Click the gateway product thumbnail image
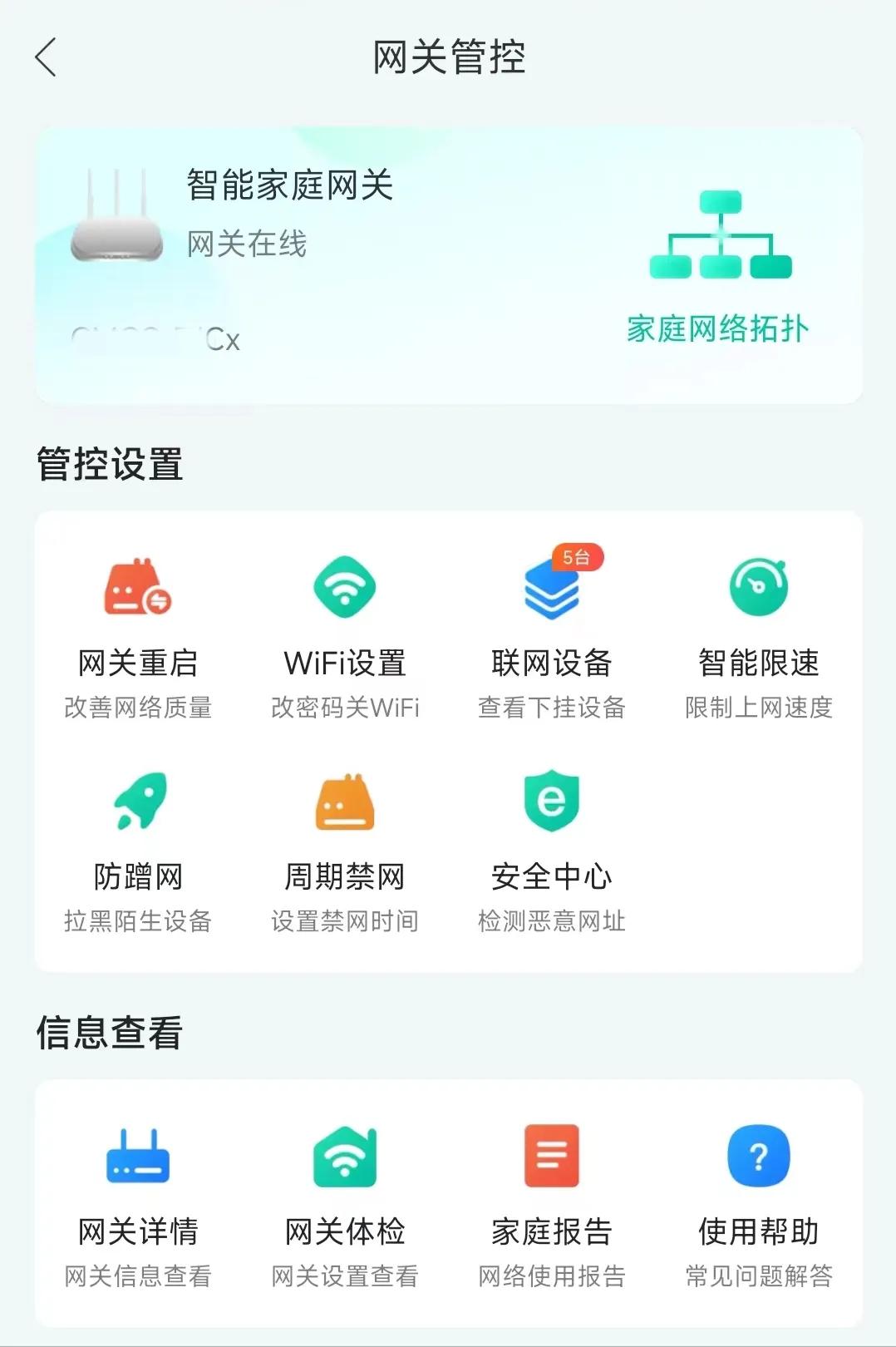This screenshot has width=896, height=1347. (x=116, y=216)
